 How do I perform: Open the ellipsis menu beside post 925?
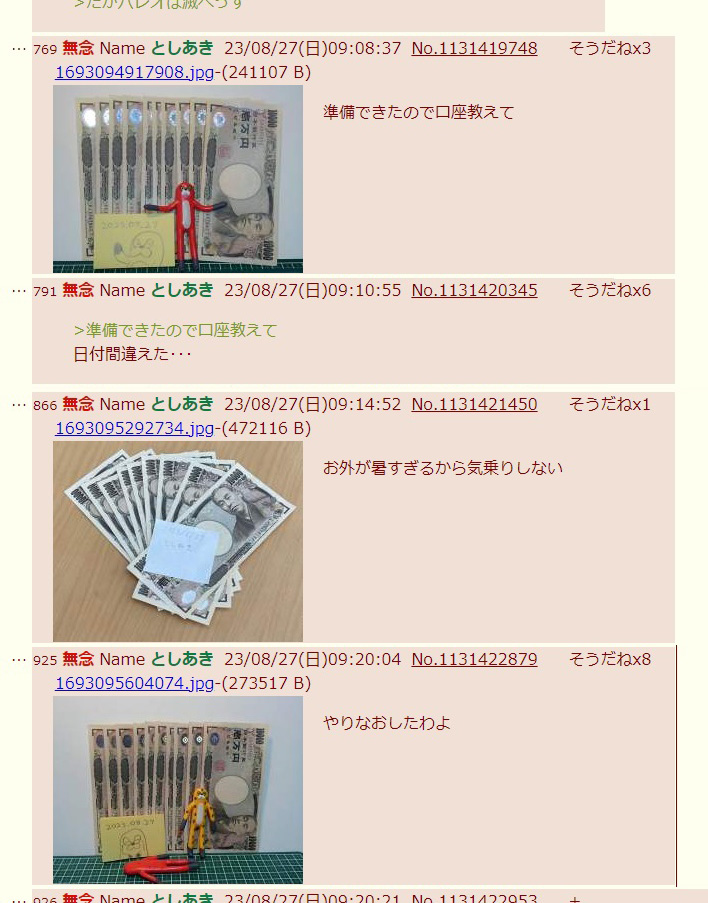pos(18,659)
